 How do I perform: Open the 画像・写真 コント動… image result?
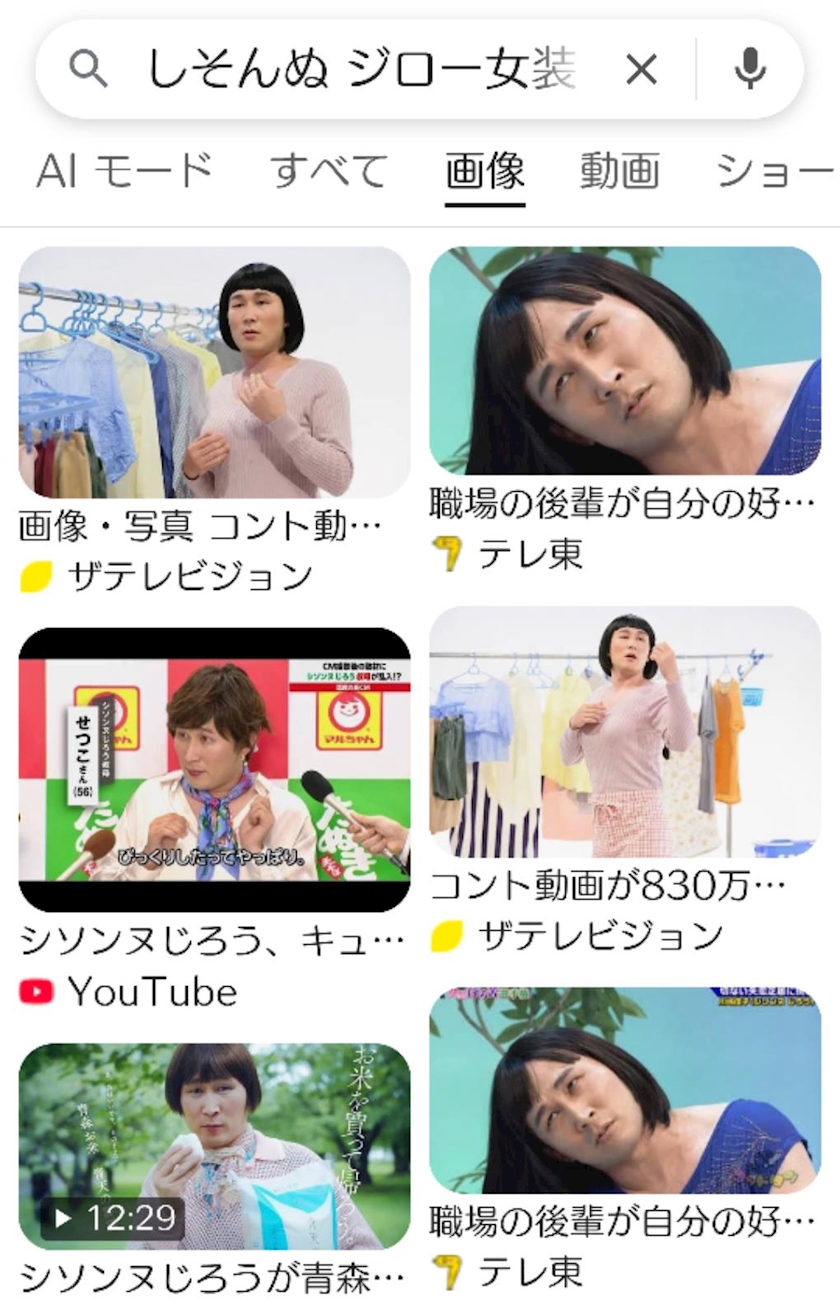214,373
